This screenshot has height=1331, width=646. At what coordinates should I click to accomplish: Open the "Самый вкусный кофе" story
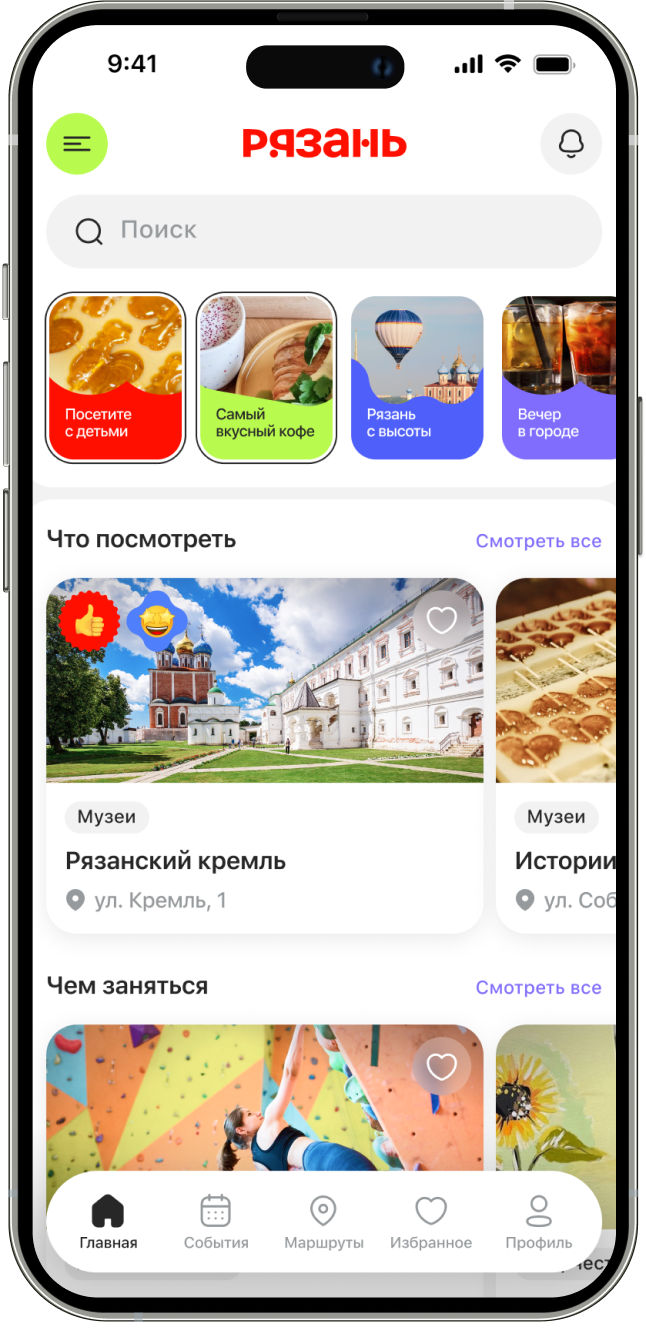[265, 378]
